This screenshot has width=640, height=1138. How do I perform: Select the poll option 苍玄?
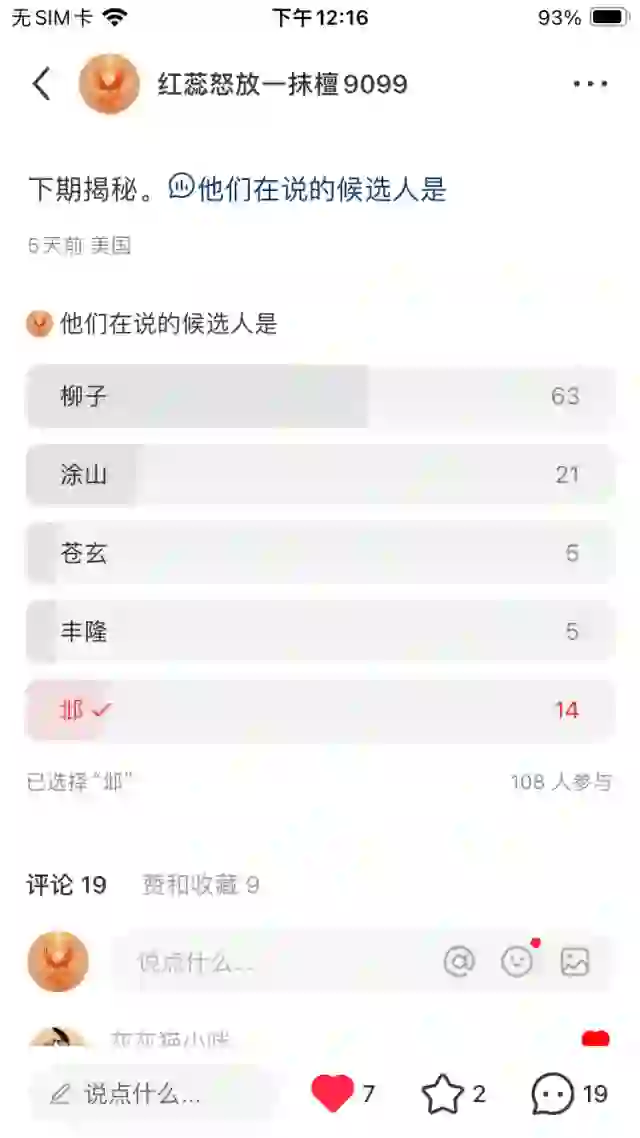tap(320, 553)
